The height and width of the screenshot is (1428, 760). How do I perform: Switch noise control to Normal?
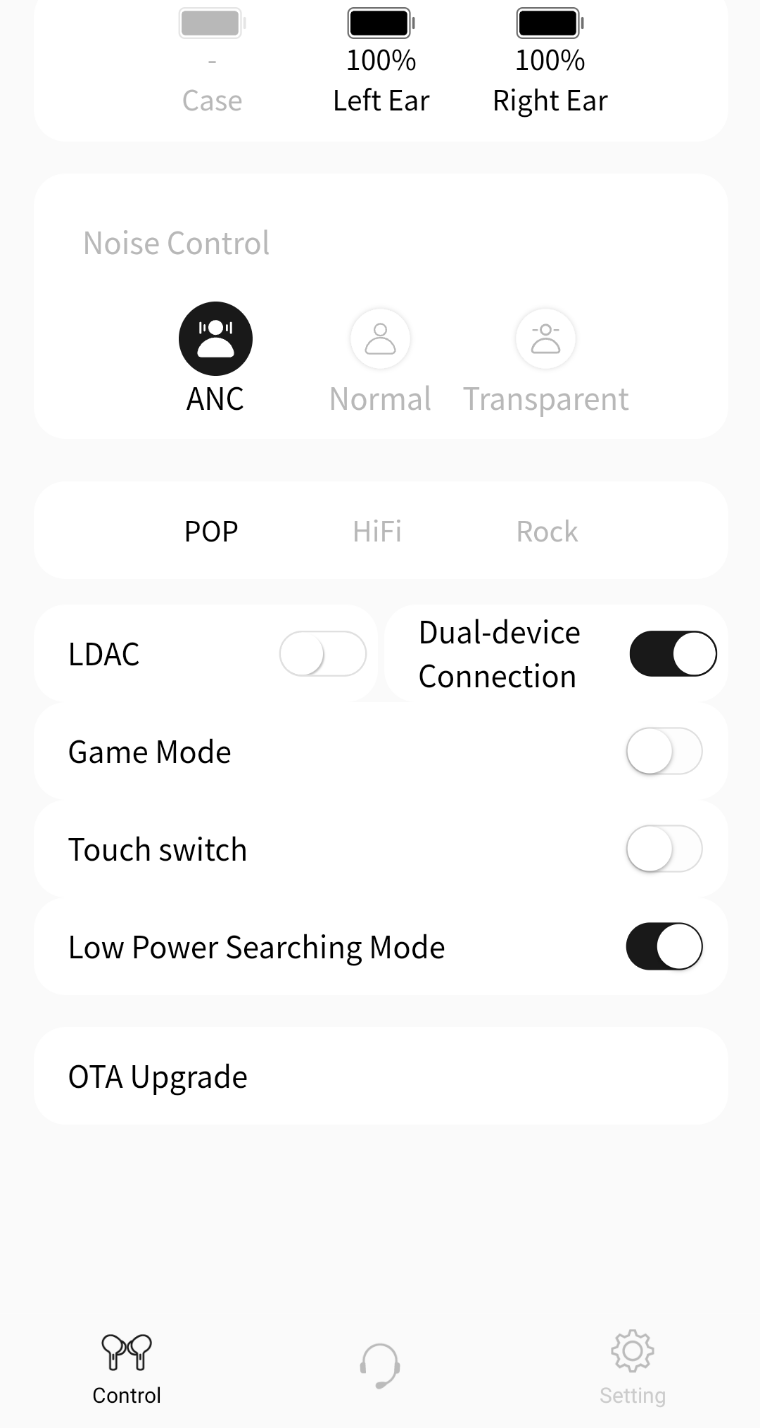tap(380, 339)
